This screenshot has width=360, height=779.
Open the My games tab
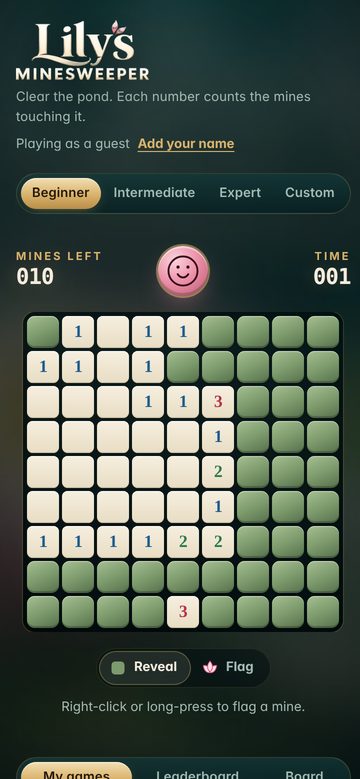tap(76, 772)
